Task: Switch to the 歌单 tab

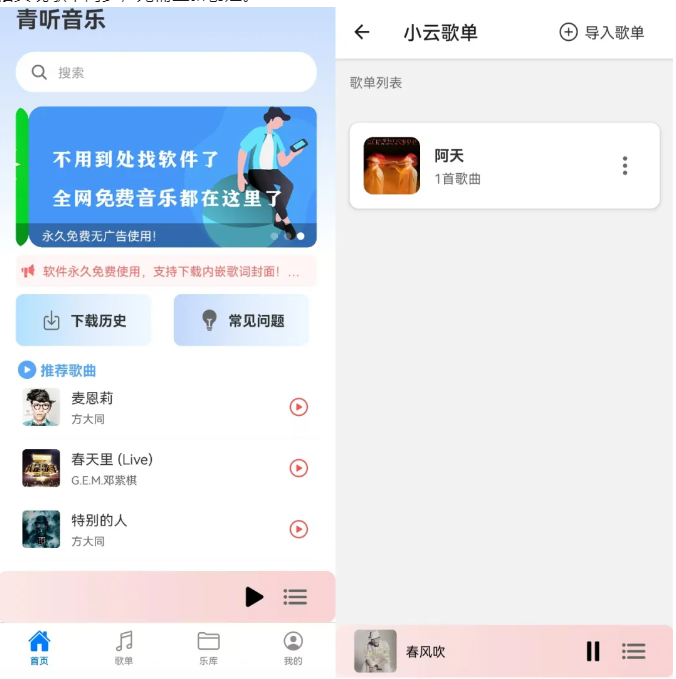Action: 124,648
